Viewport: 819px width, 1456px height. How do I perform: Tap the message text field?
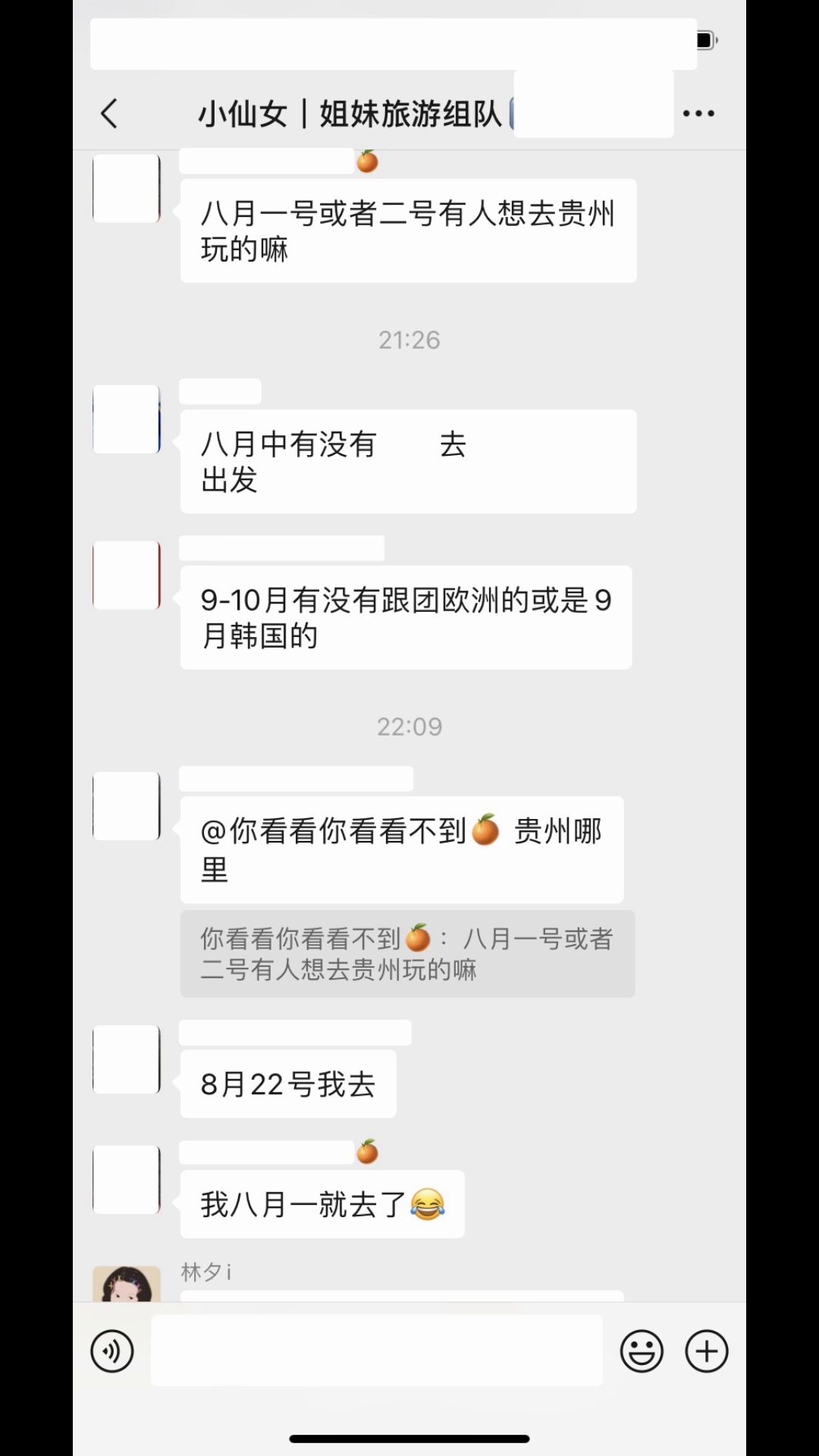377,1351
